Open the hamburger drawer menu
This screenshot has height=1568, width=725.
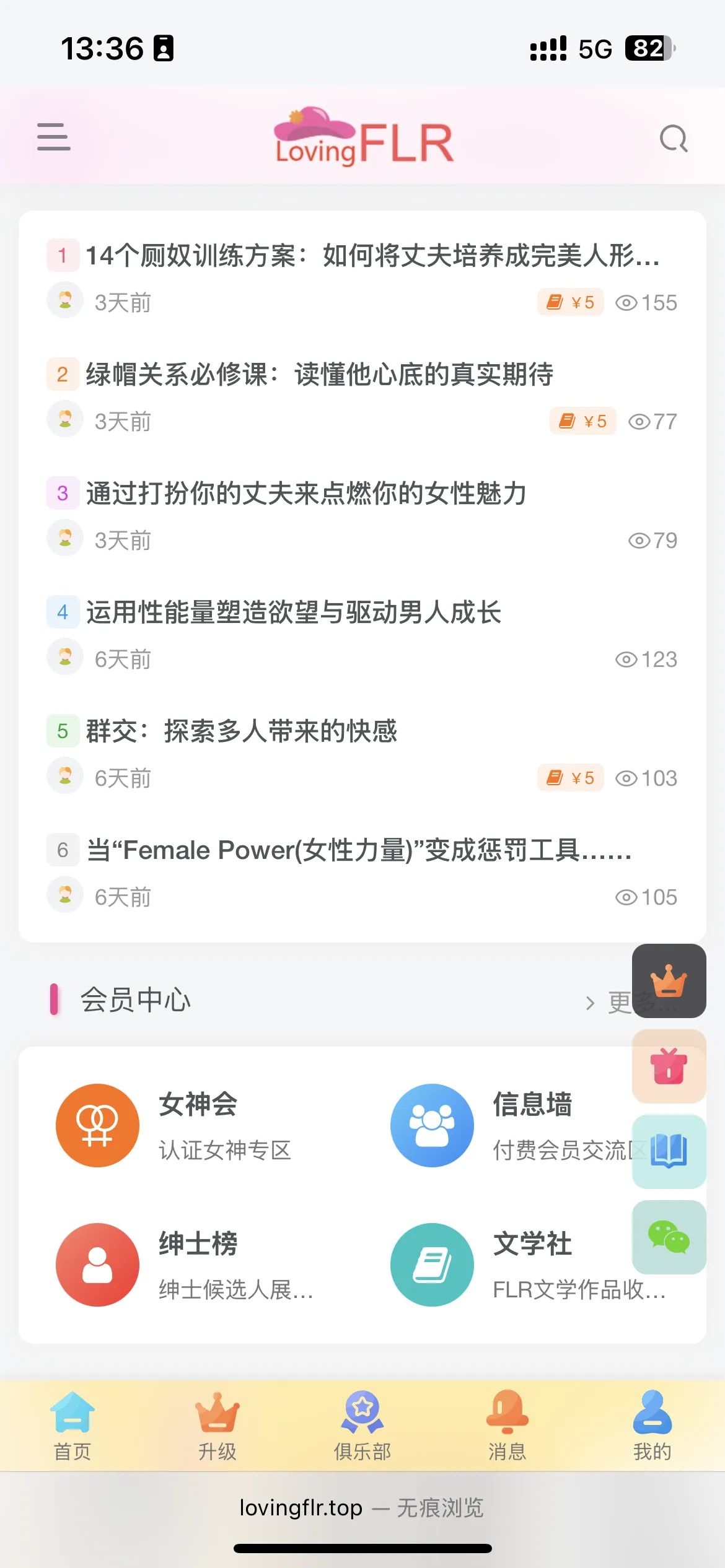pos(53,136)
